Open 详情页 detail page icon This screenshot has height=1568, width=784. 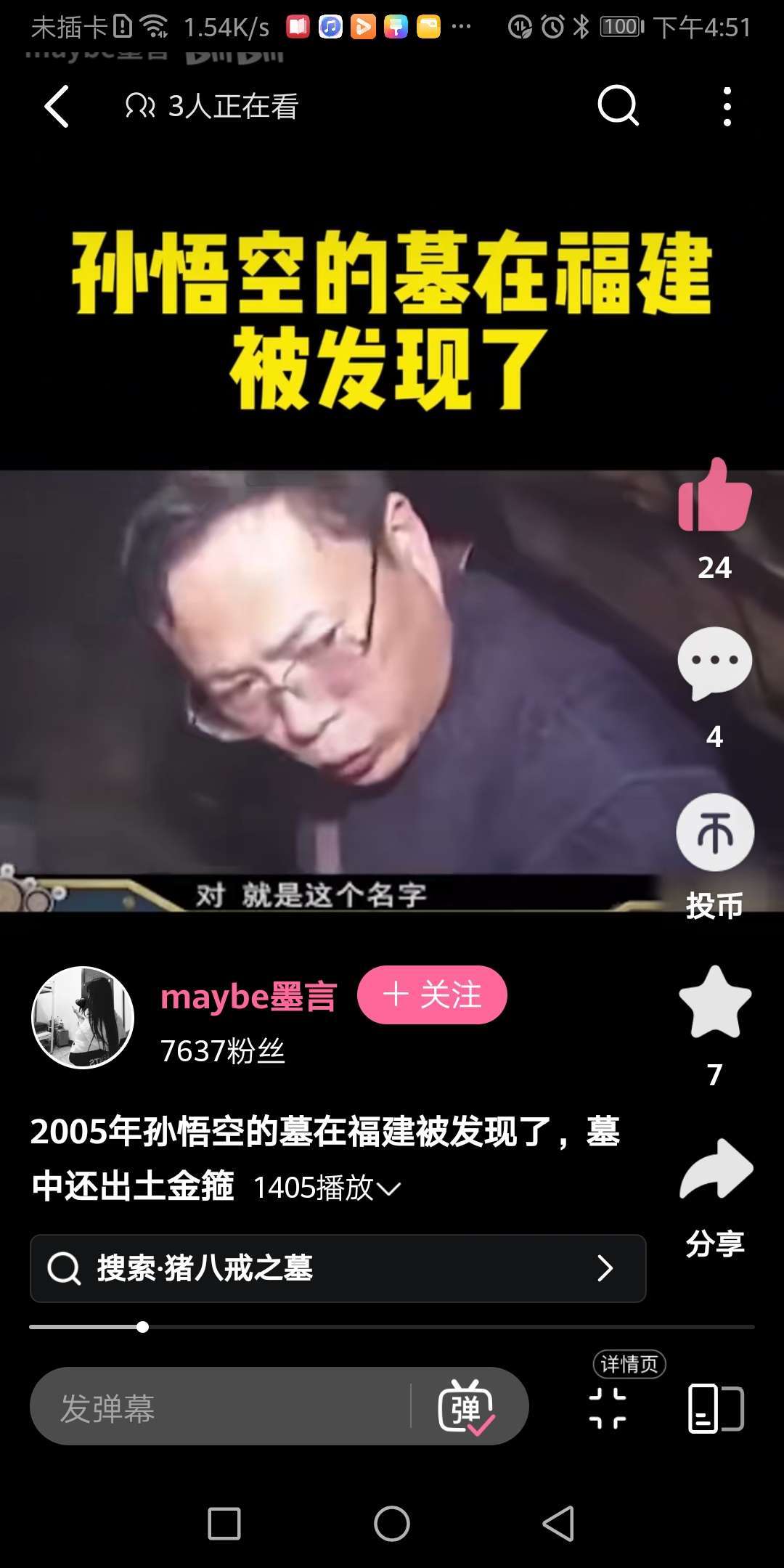608,1407
